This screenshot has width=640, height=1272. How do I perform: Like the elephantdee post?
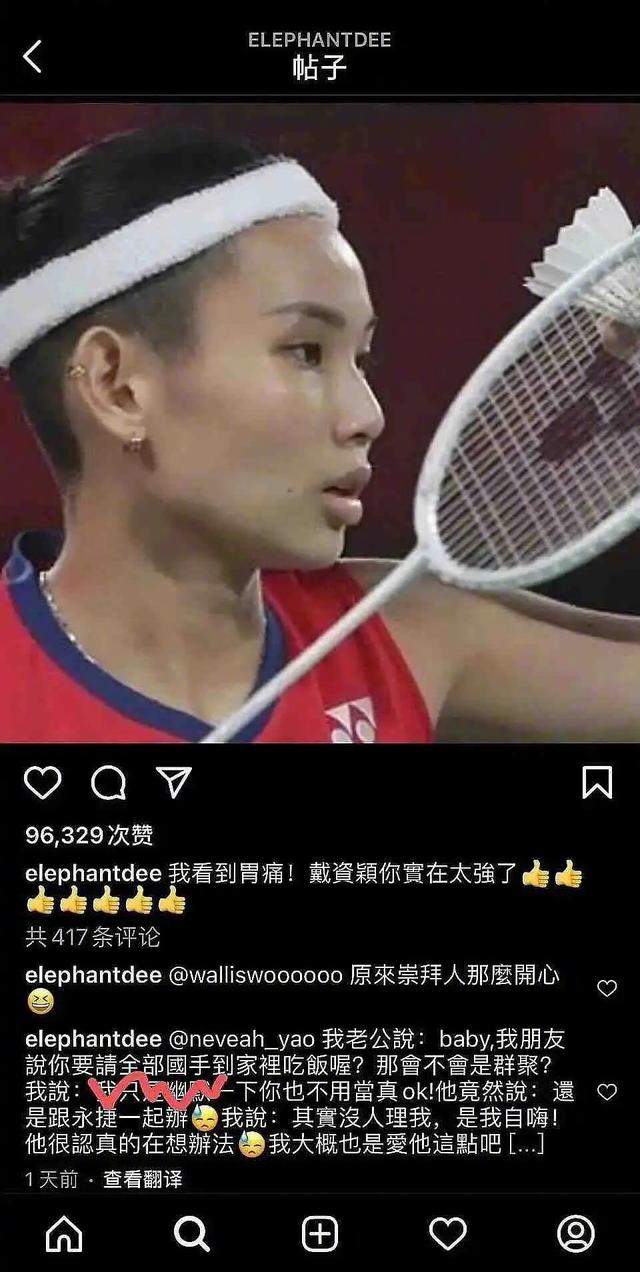point(42,782)
